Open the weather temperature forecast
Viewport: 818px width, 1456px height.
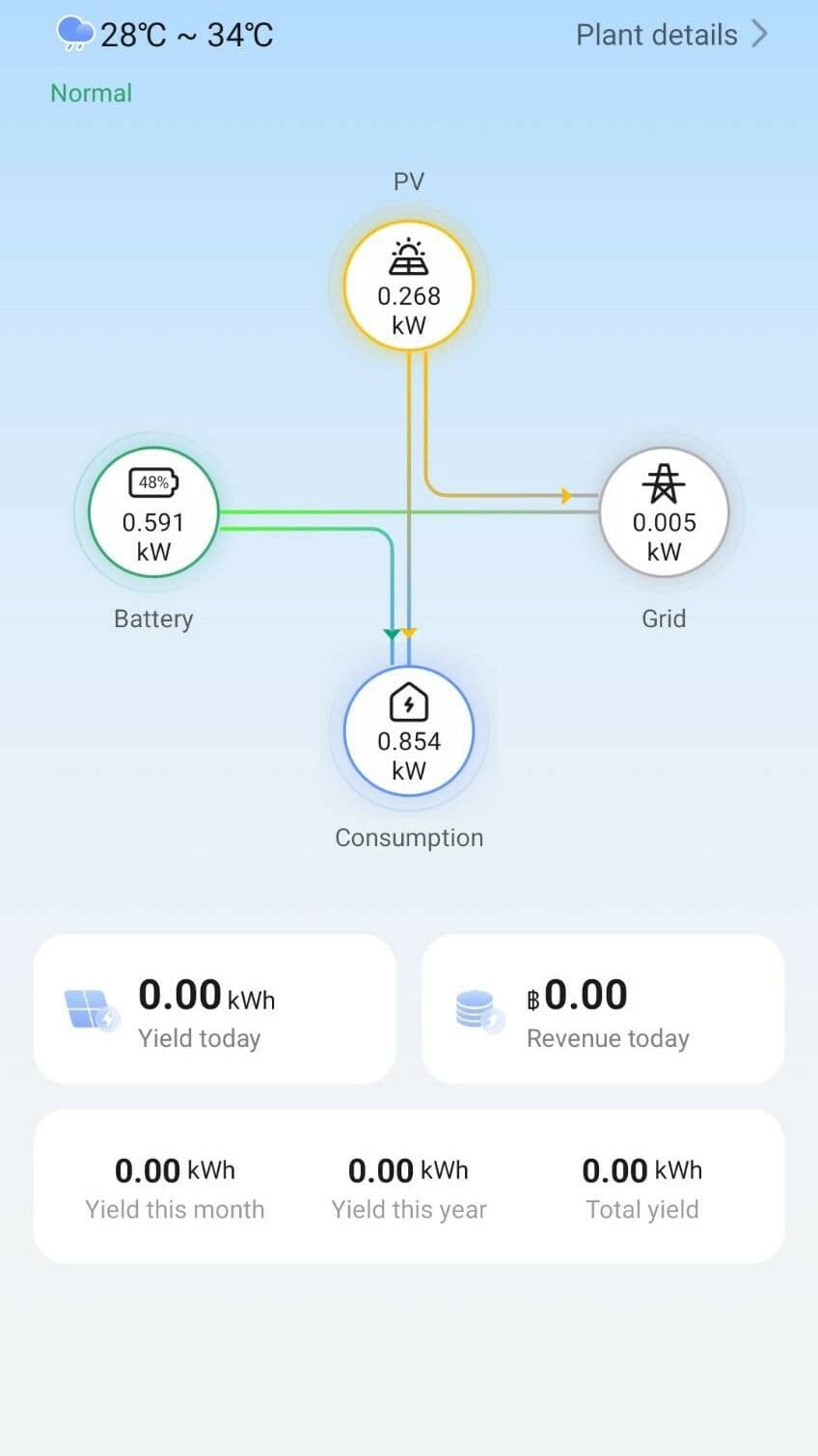pyautogui.click(x=165, y=35)
